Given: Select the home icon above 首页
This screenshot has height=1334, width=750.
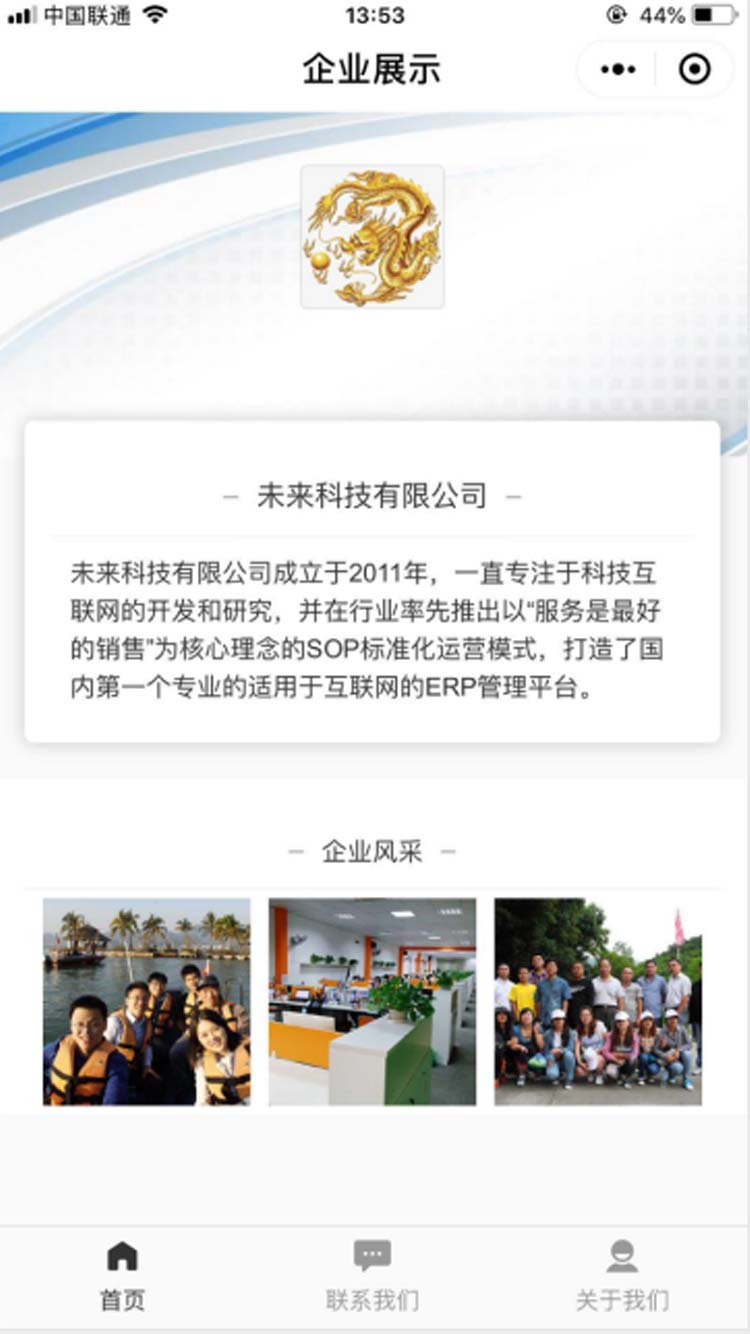Looking at the screenshot, I should point(122,1253).
